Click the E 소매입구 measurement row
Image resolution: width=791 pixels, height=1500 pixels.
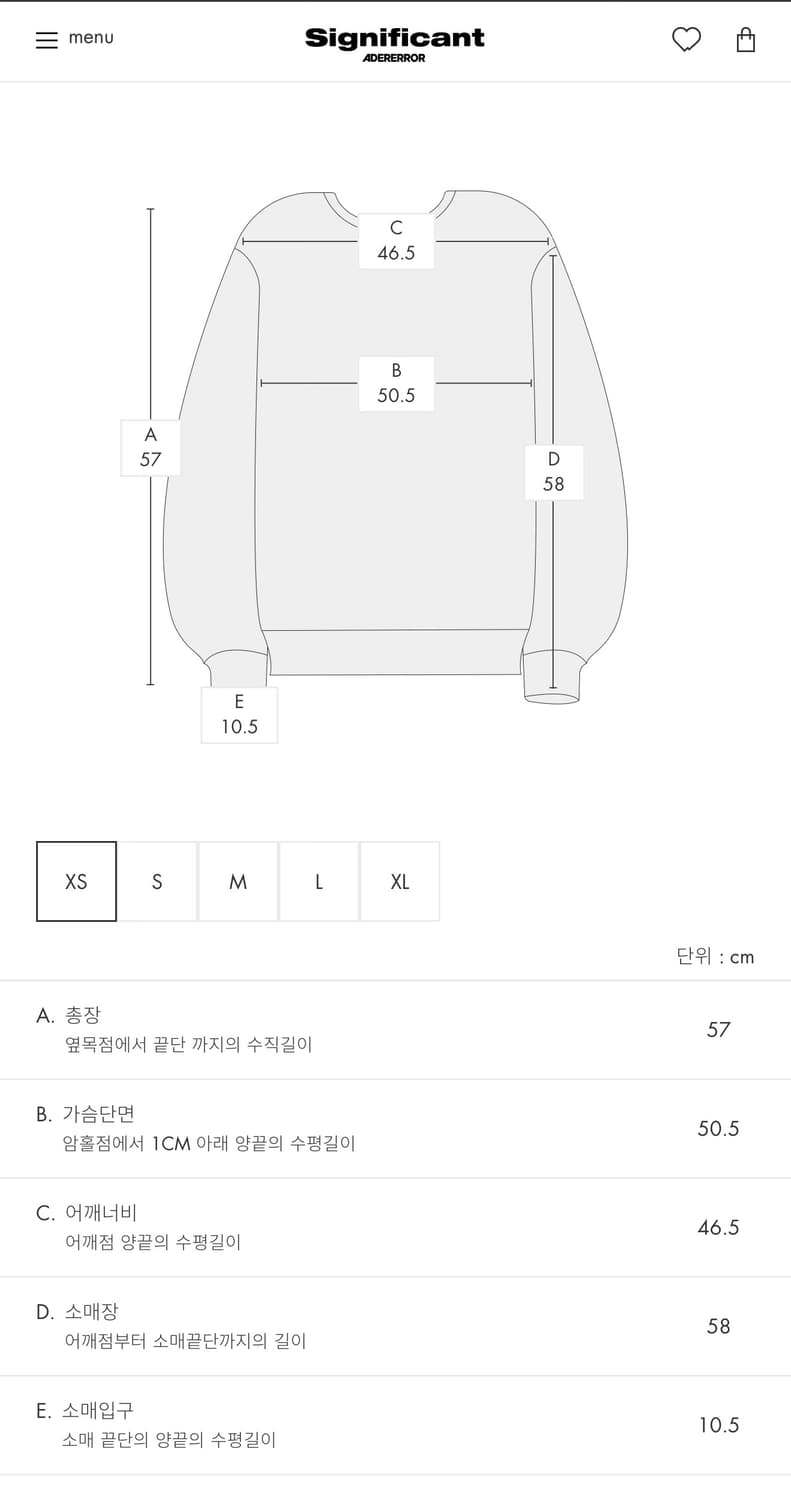[x=395, y=1424]
